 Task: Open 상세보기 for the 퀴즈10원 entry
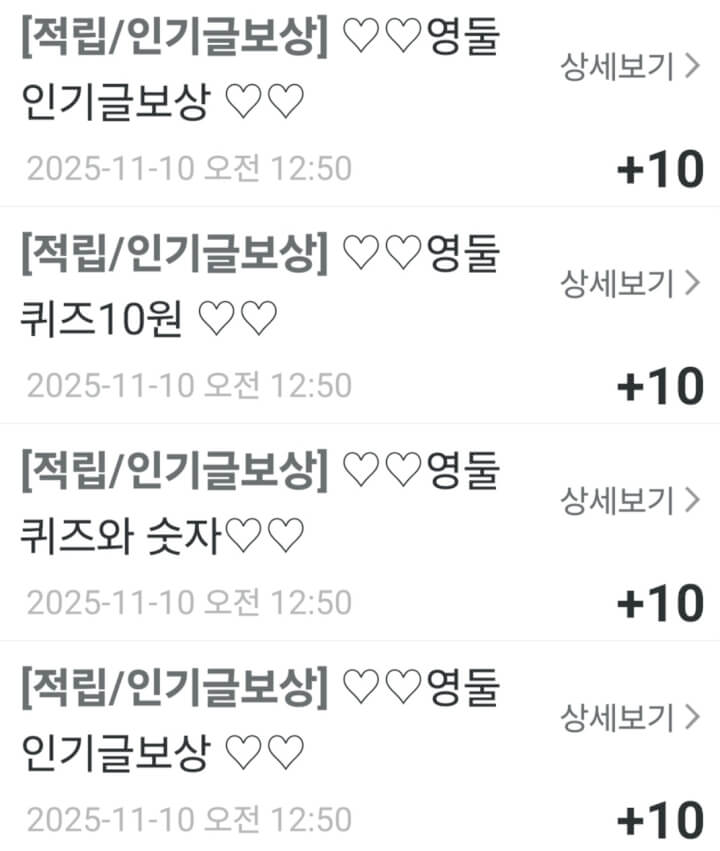point(629,283)
